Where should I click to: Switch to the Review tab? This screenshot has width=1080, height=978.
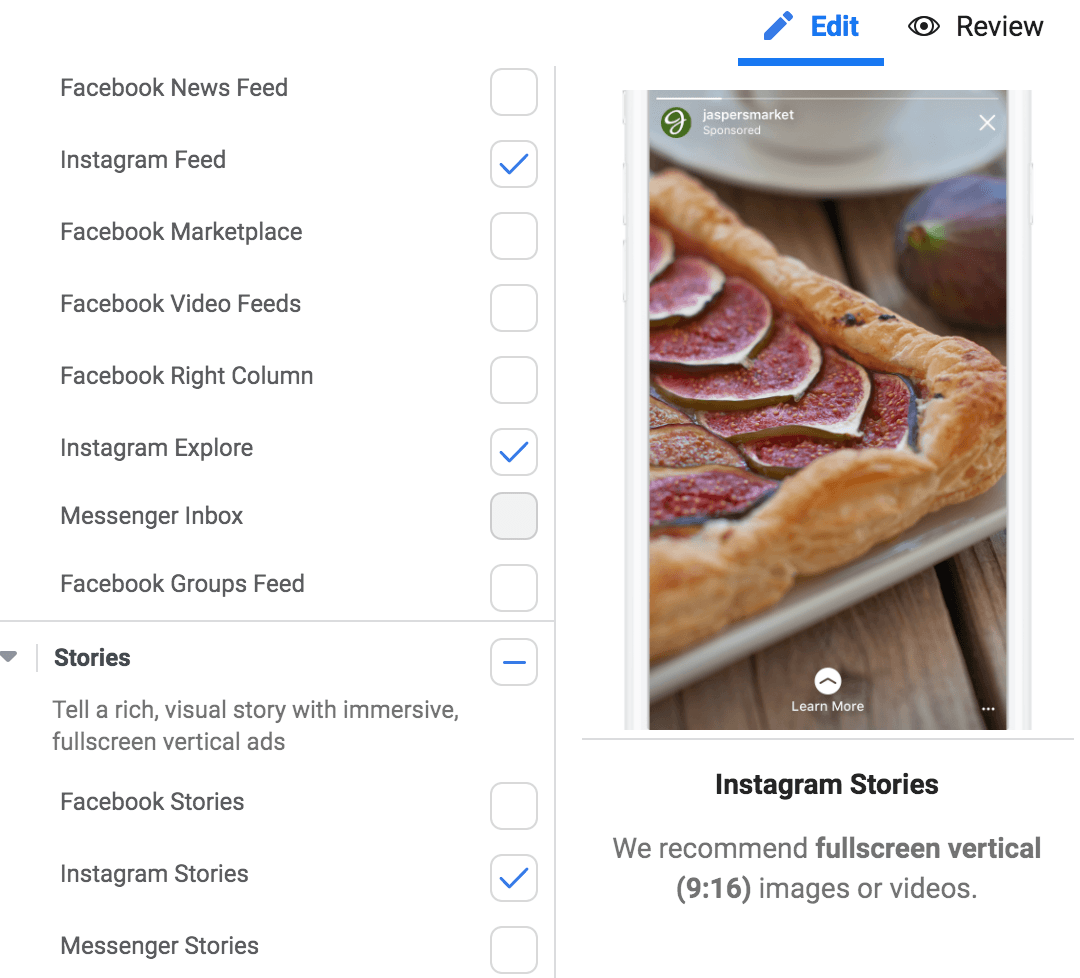click(x=976, y=27)
